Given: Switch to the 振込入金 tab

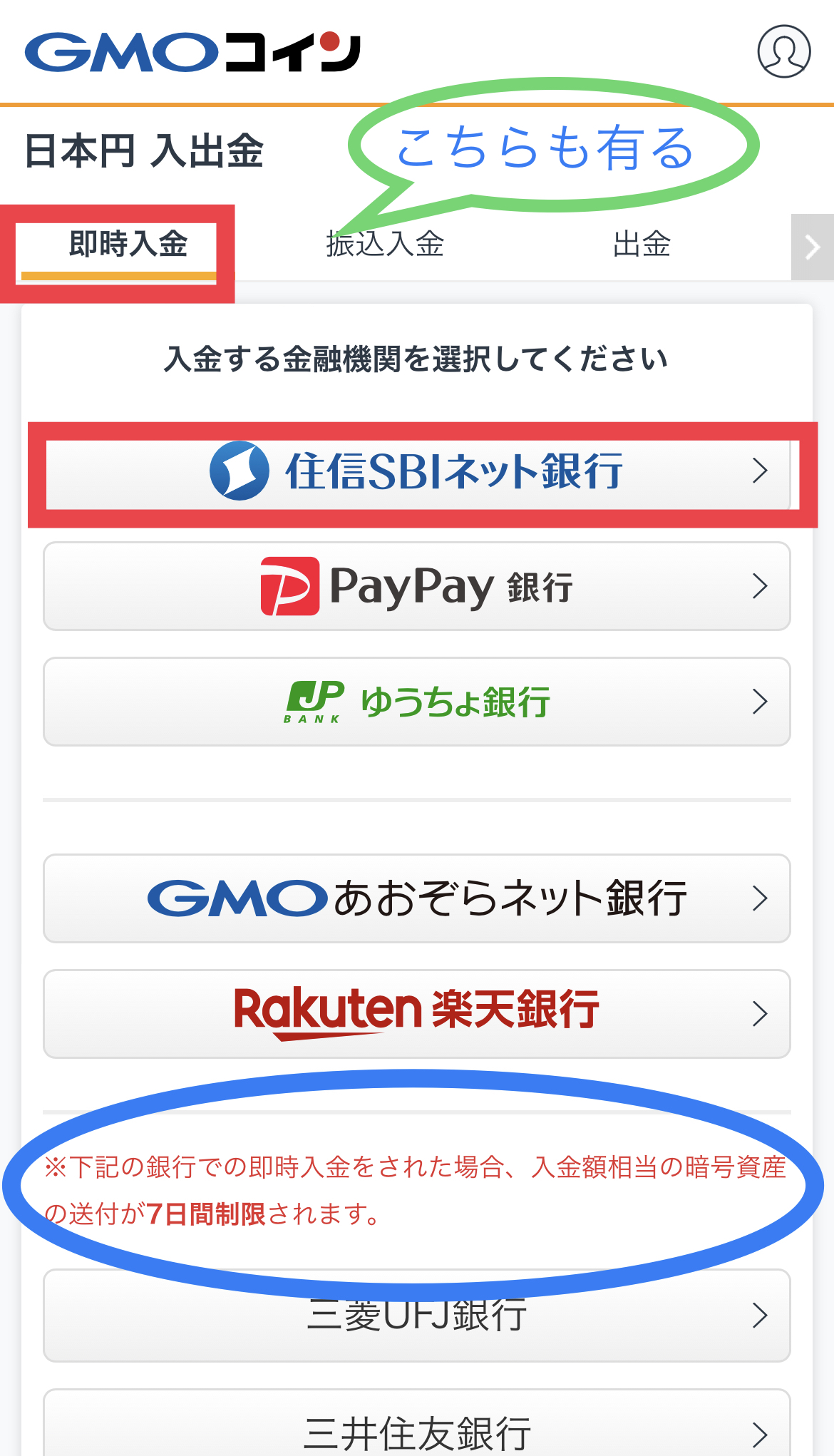Looking at the screenshot, I should (x=385, y=245).
